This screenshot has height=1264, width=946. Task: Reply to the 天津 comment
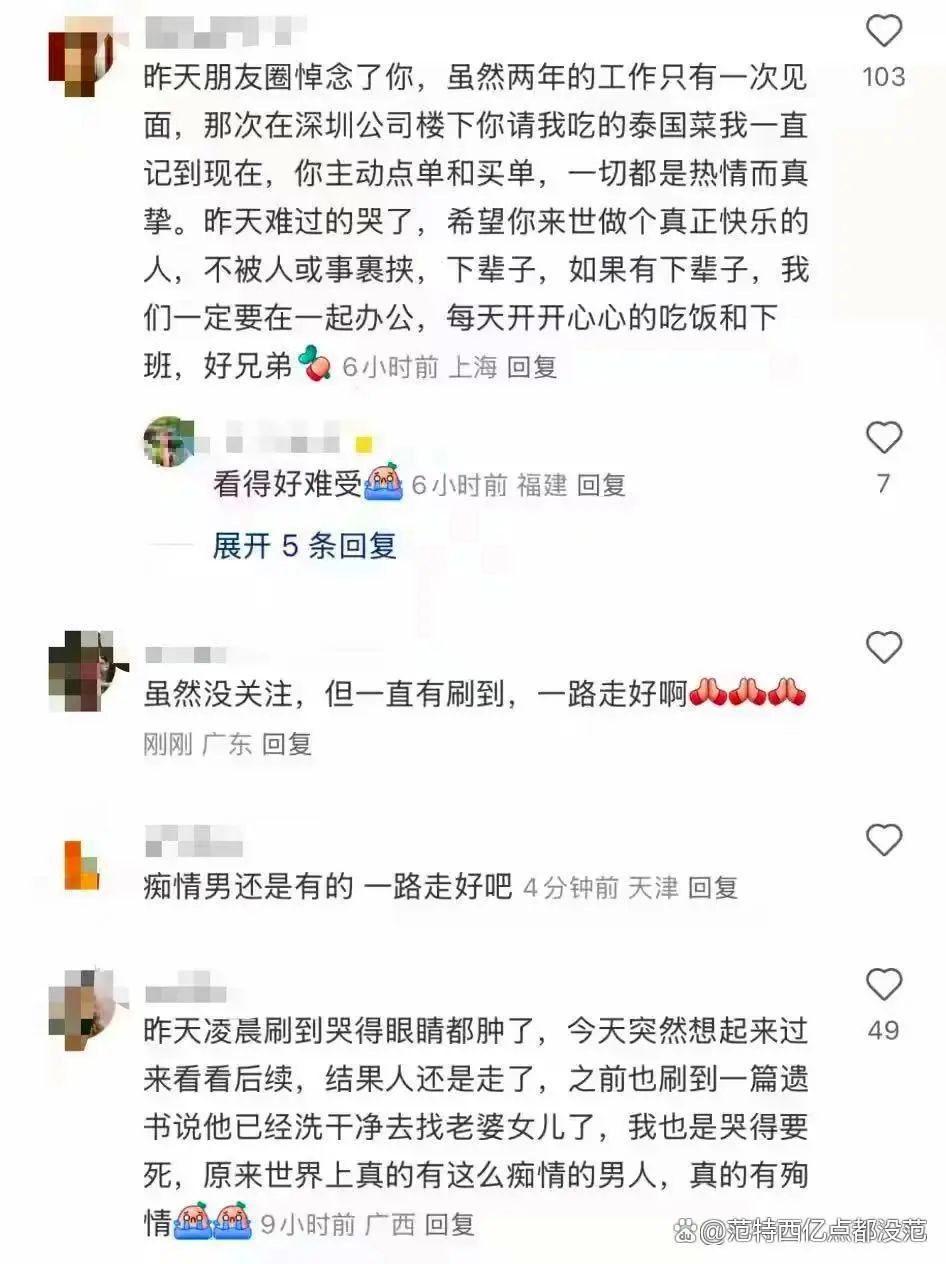point(712,886)
